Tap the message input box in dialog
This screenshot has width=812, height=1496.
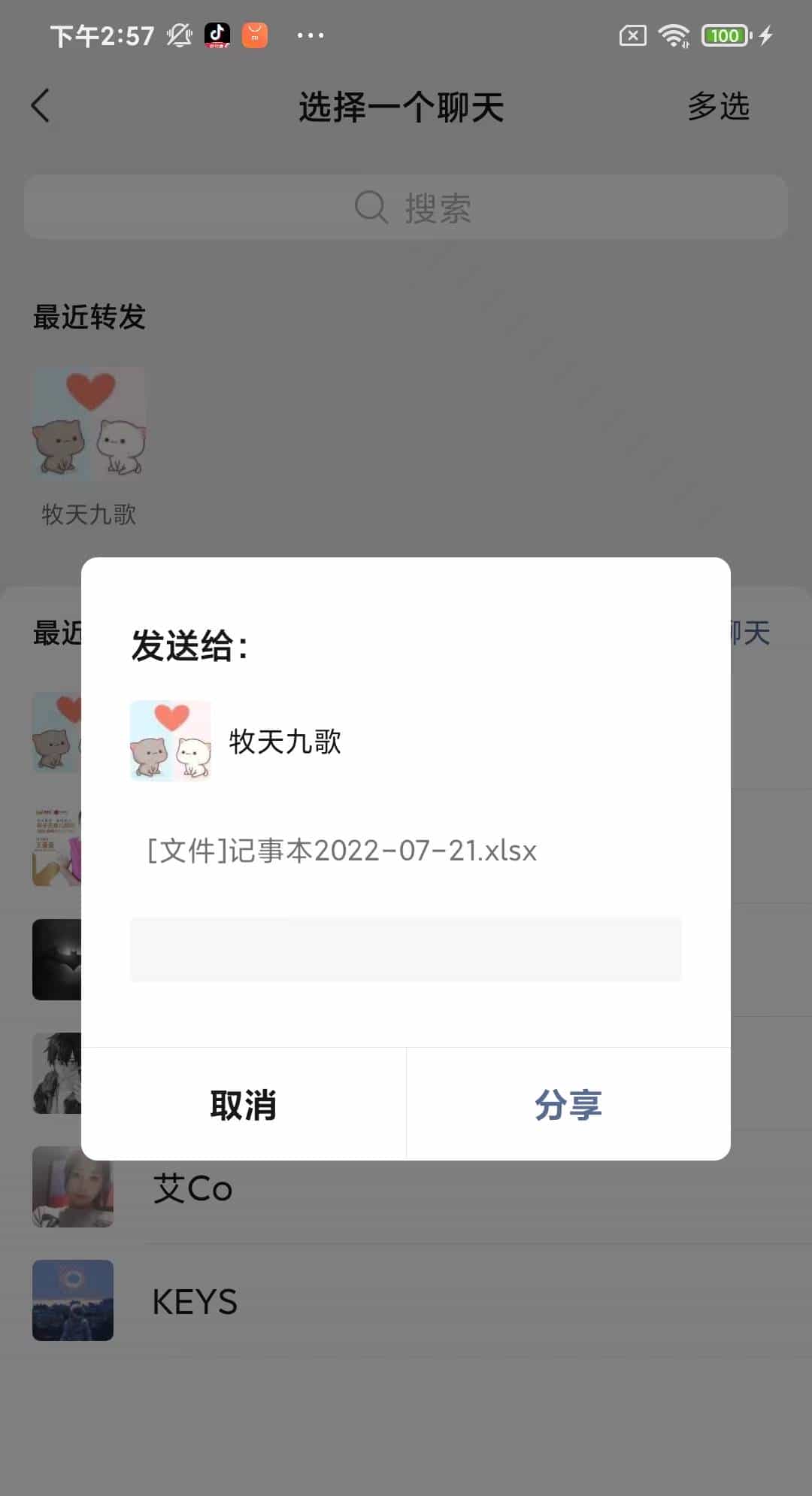pos(406,949)
